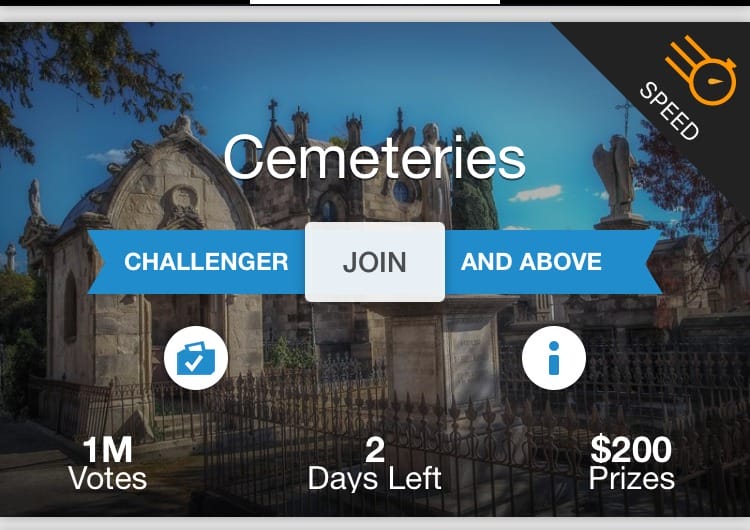Viewport: 750px width, 530px height.
Task: Join the Cemeteries challenge
Action: click(x=375, y=262)
